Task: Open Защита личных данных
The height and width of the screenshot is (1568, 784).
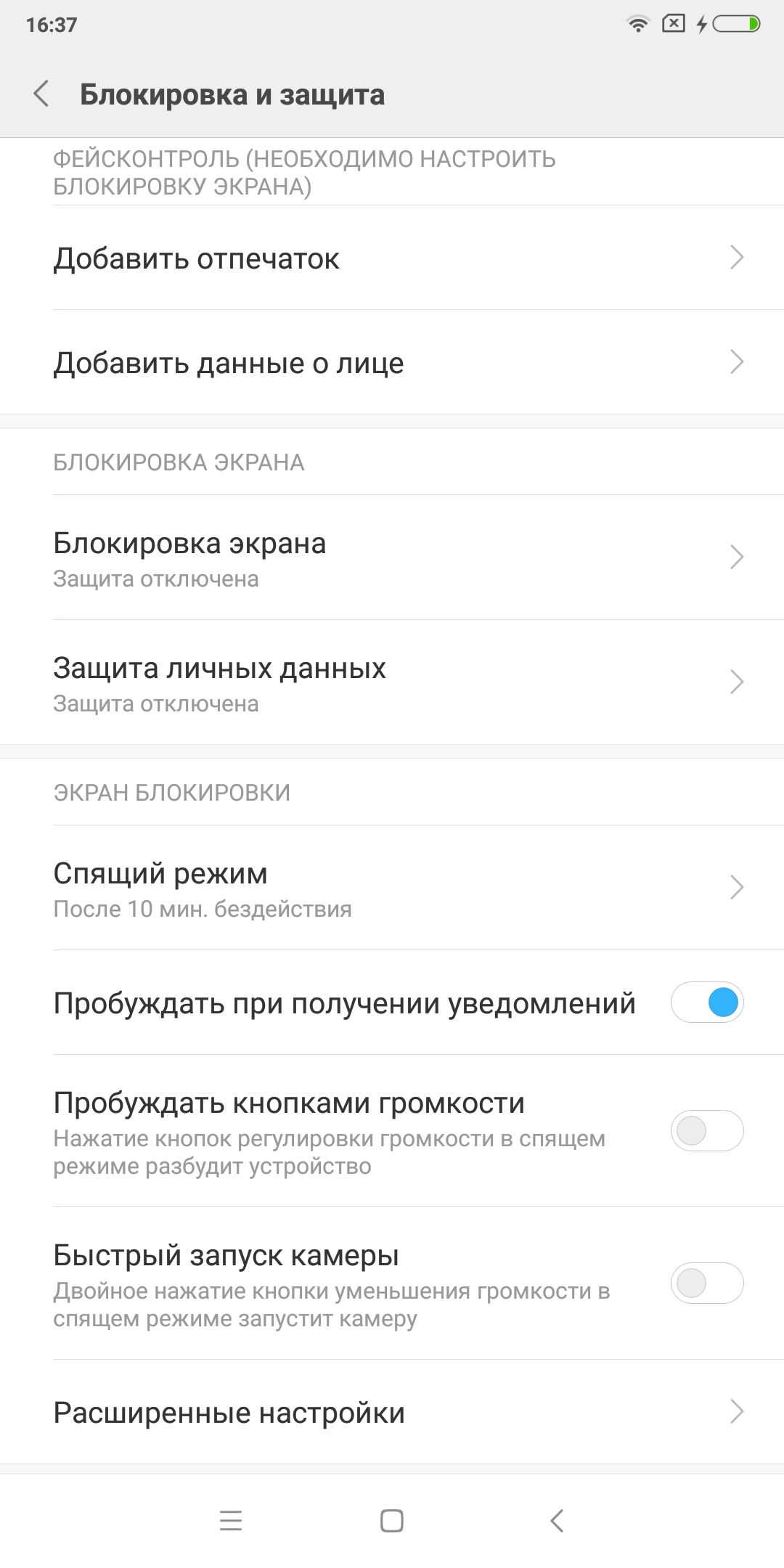Action: 392,682
